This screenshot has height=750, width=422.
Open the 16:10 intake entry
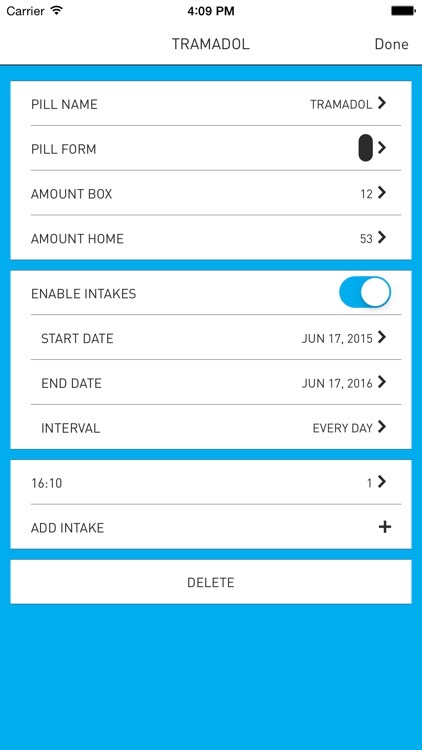pos(211,482)
